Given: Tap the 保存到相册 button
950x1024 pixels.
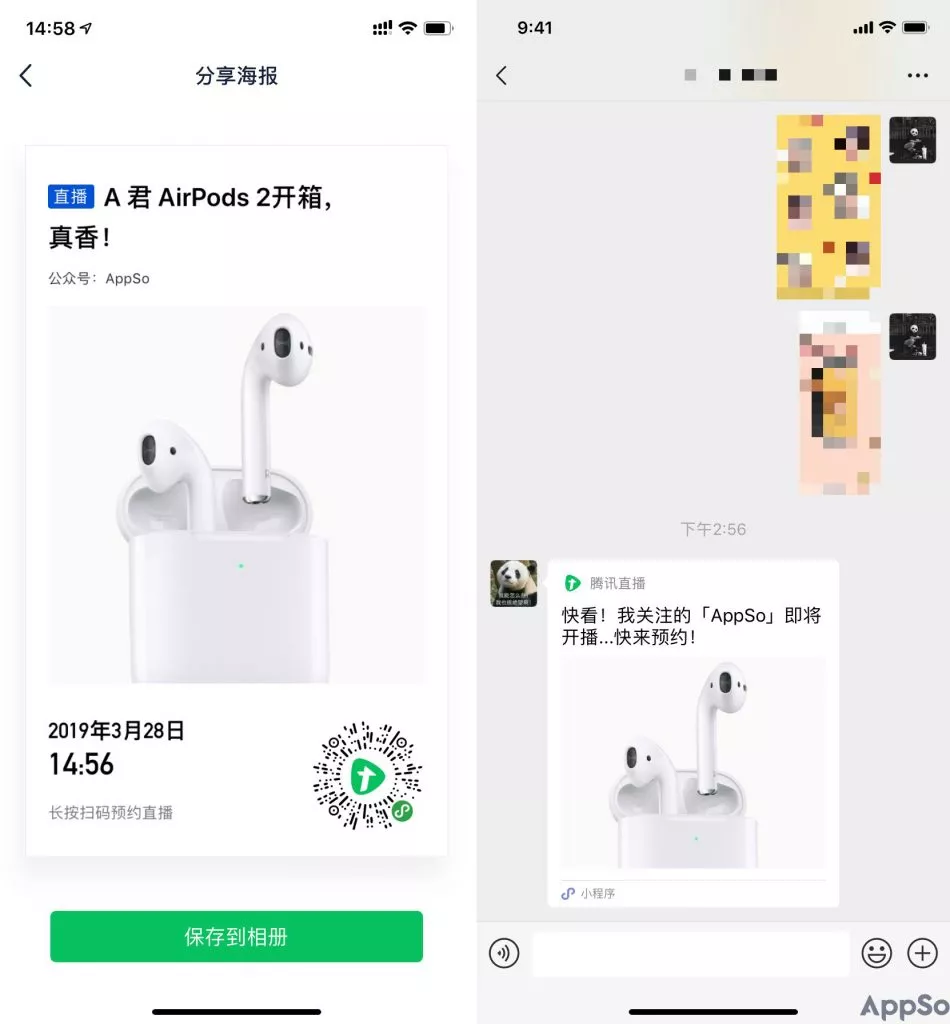Looking at the screenshot, I should pyautogui.click(x=236, y=936).
